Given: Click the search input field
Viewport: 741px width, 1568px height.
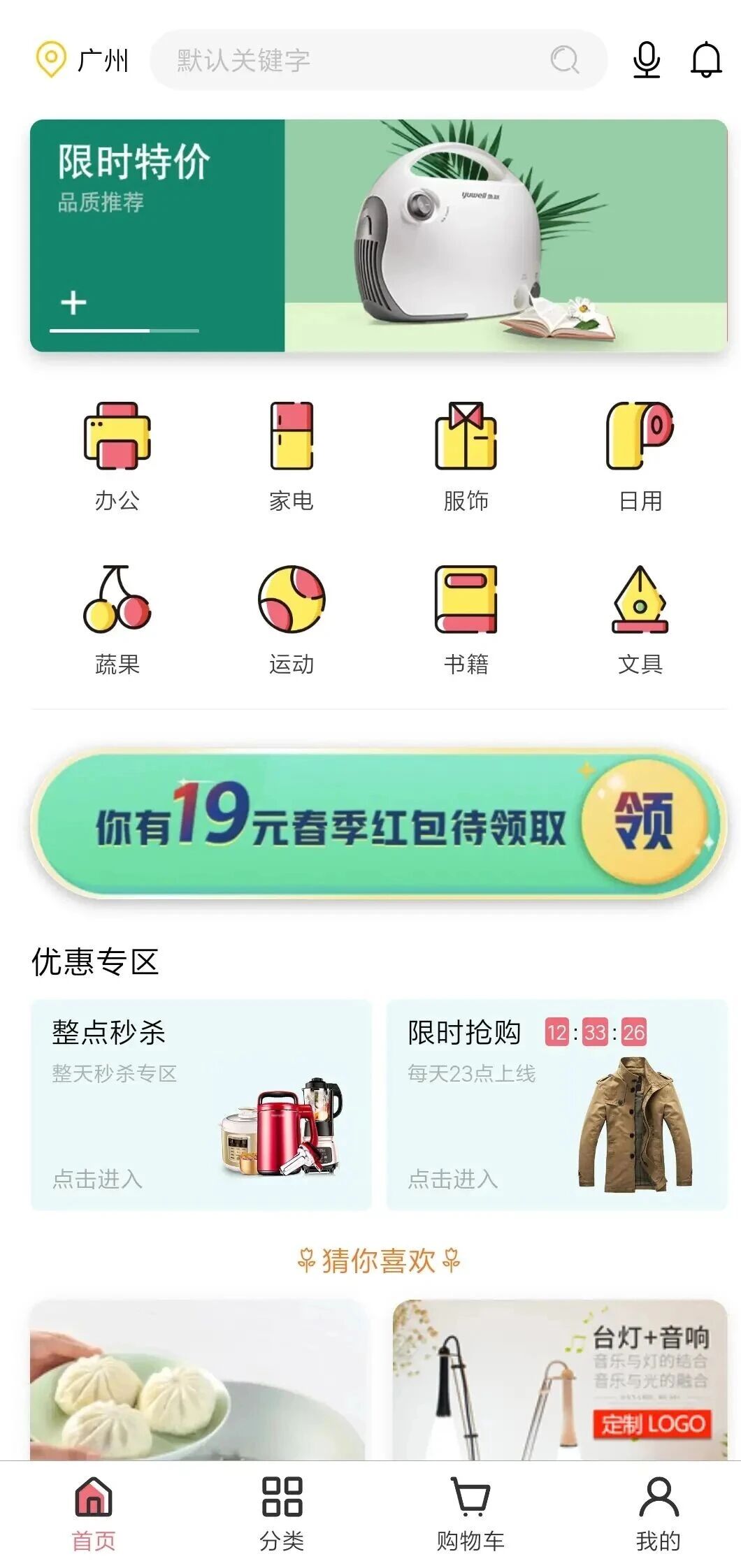Looking at the screenshot, I should point(350,61).
